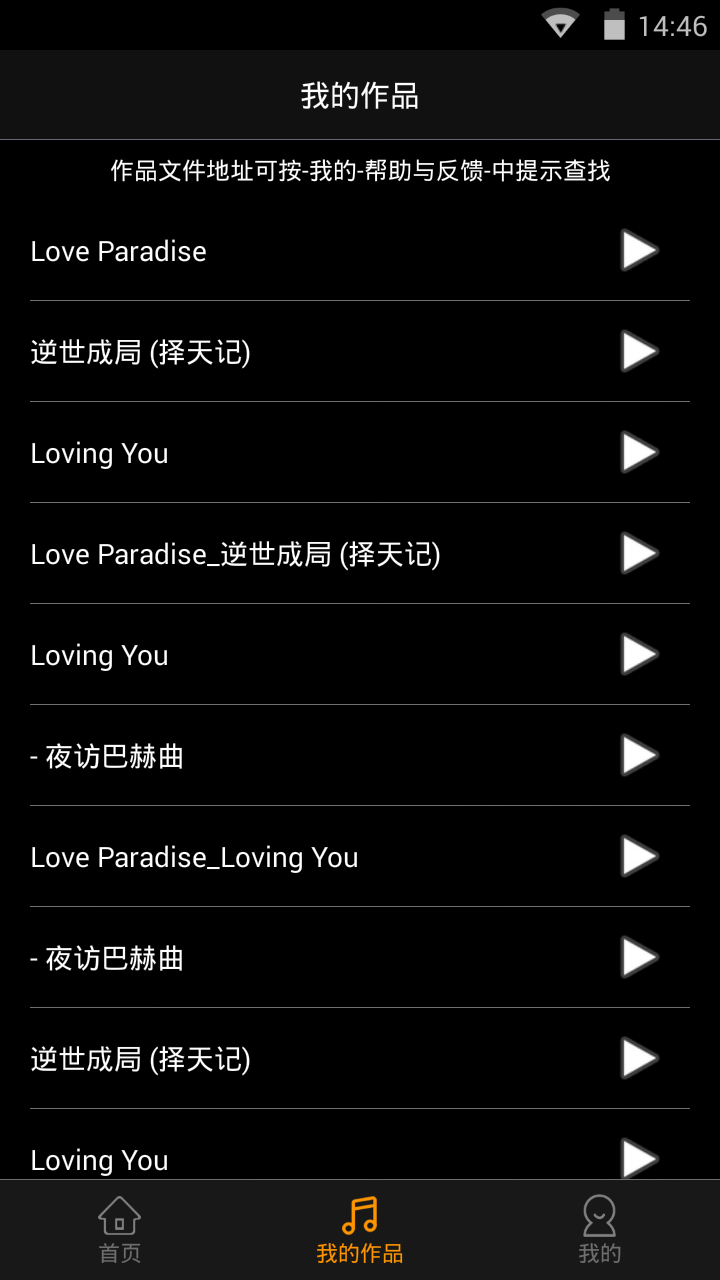720x1280 pixels.
Task: Tap the clock showing 14:46
Action: click(x=668, y=27)
